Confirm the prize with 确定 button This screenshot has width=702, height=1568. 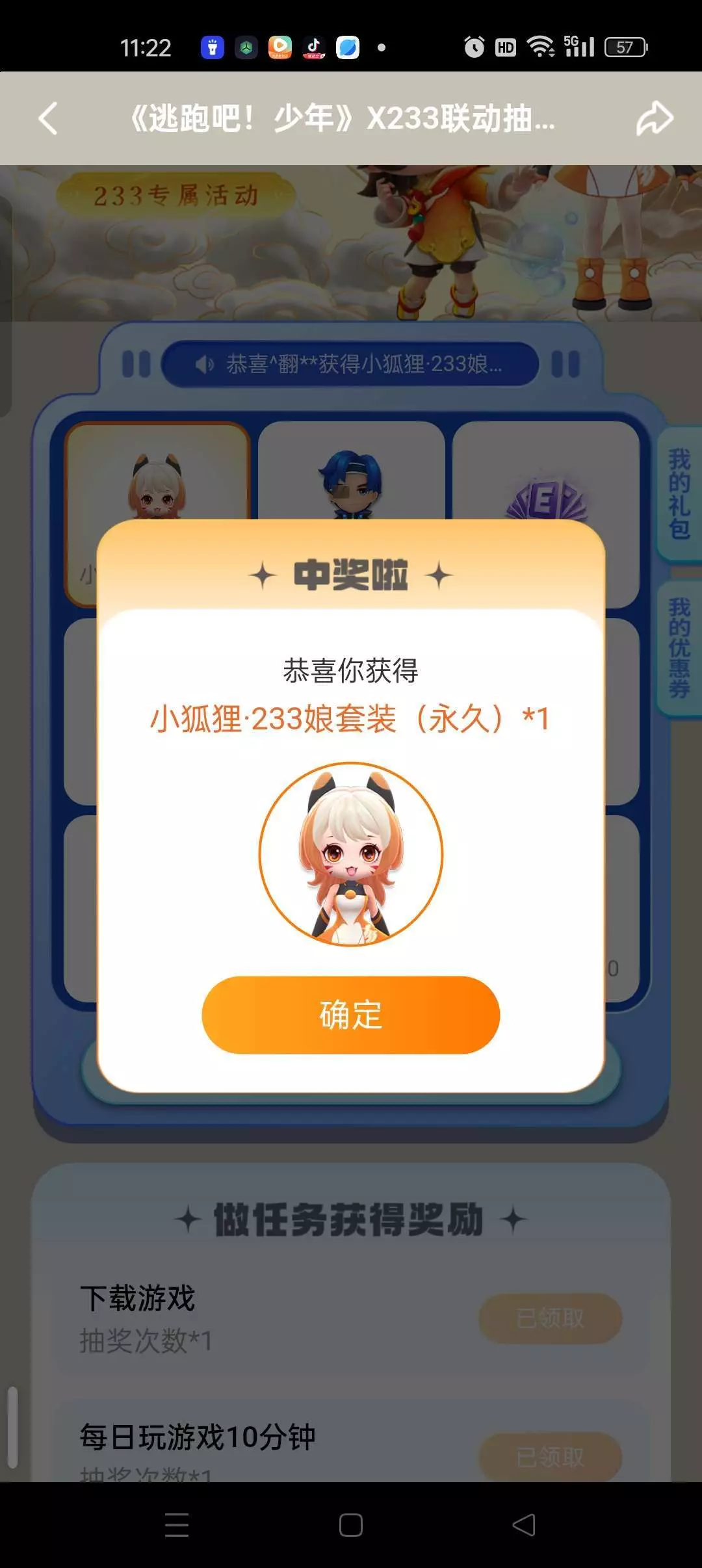tap(350, 1015)
